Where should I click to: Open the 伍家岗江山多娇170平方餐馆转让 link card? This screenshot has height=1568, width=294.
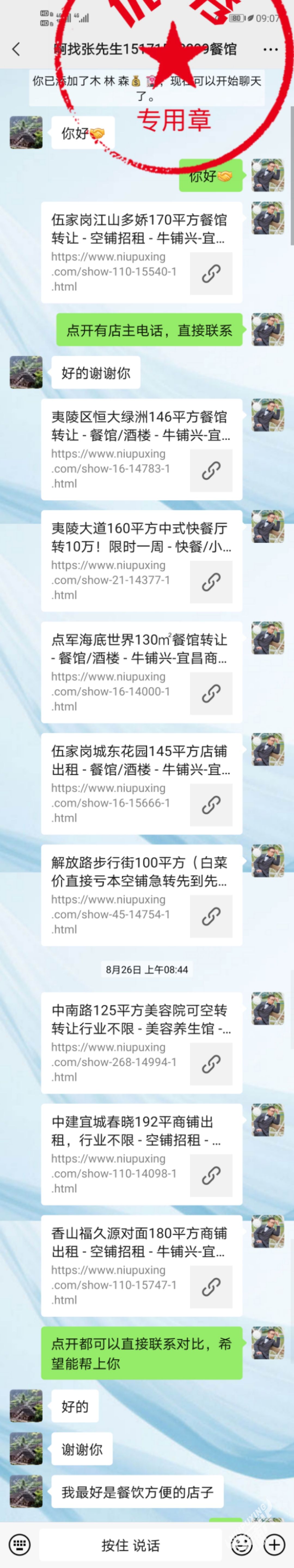coord(141,252)
